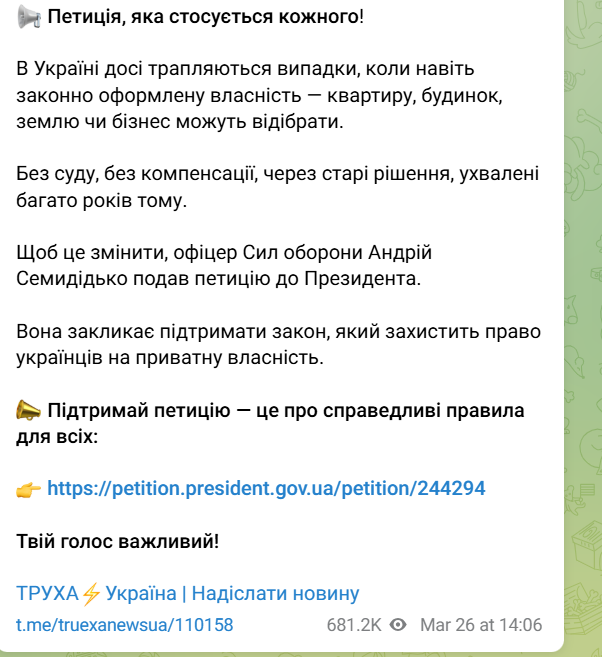Open the t.me/truexanewsua/110158 post link
Screen dimensions: 602x657
(x=125, y=625)
